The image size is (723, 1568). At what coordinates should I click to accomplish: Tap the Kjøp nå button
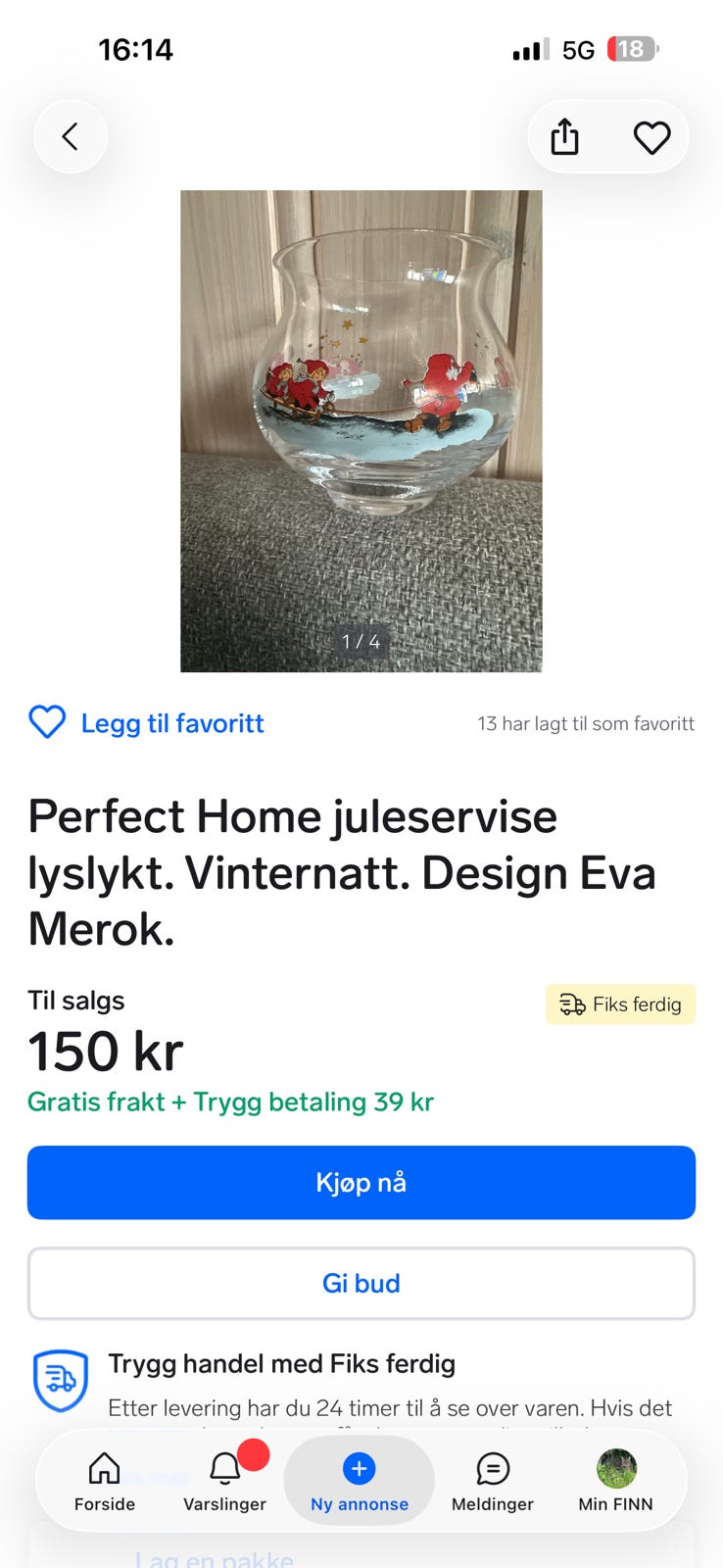click(361, 1183)
